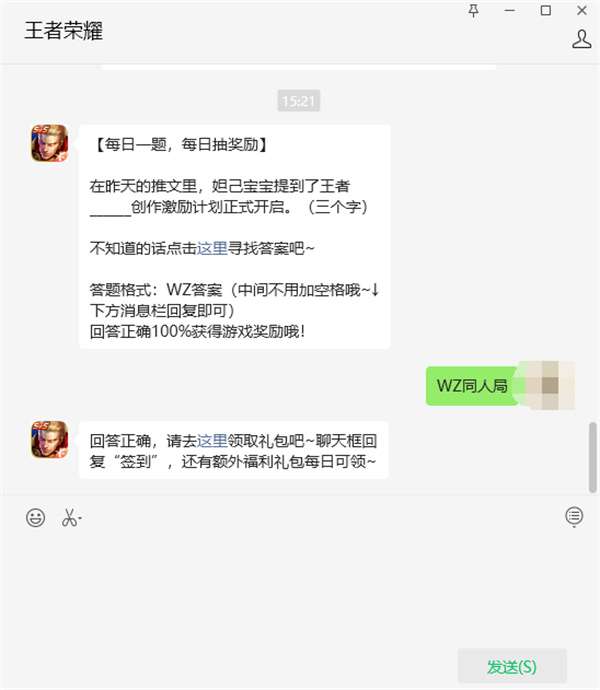600x690 pixels.
Task: Follow the 这里 link to claim gift pack
Action: tap(211, 440)
